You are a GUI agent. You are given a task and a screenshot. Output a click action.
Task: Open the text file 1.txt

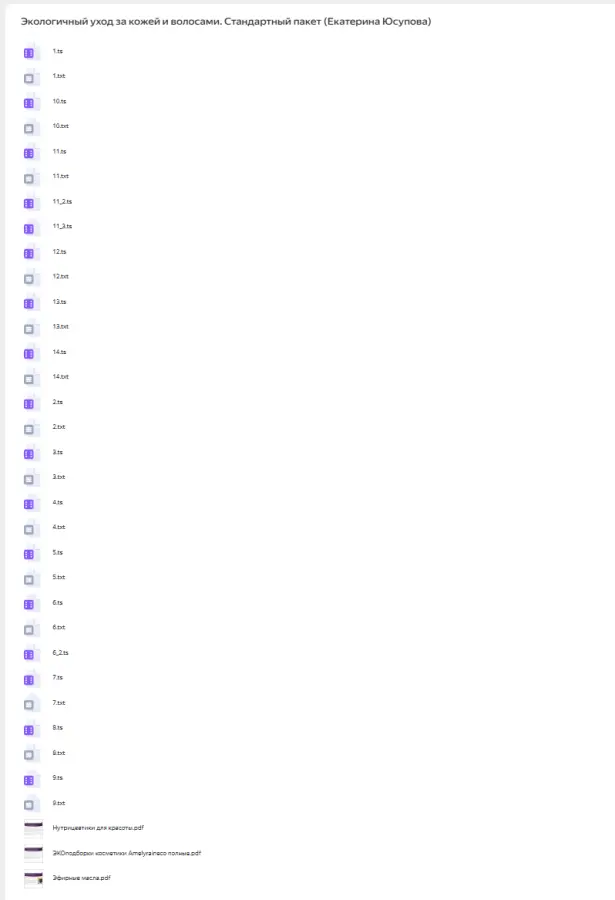pyautogui.click(x=58, y=76)
